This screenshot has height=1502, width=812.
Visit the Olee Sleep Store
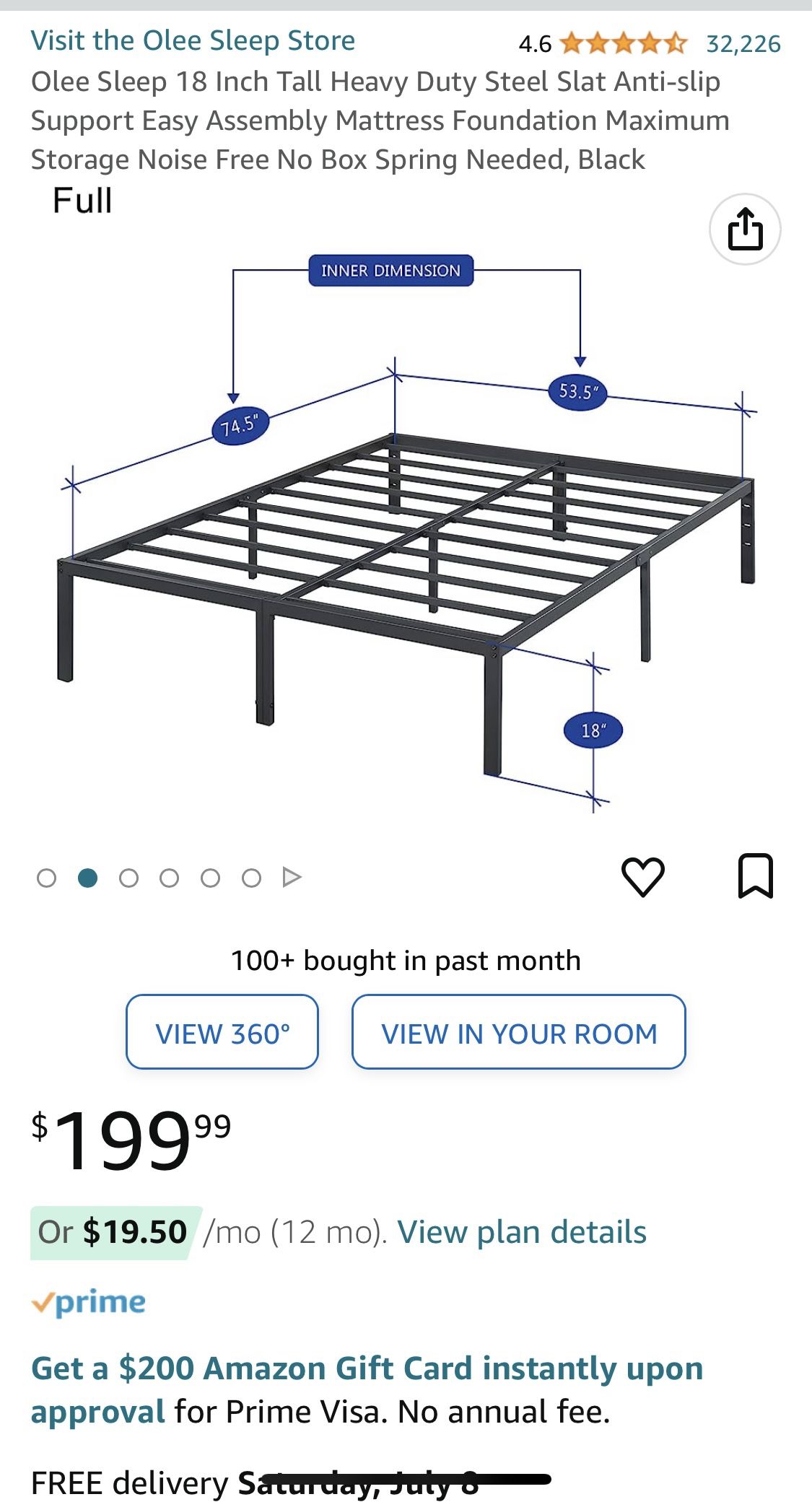(192, 40)
